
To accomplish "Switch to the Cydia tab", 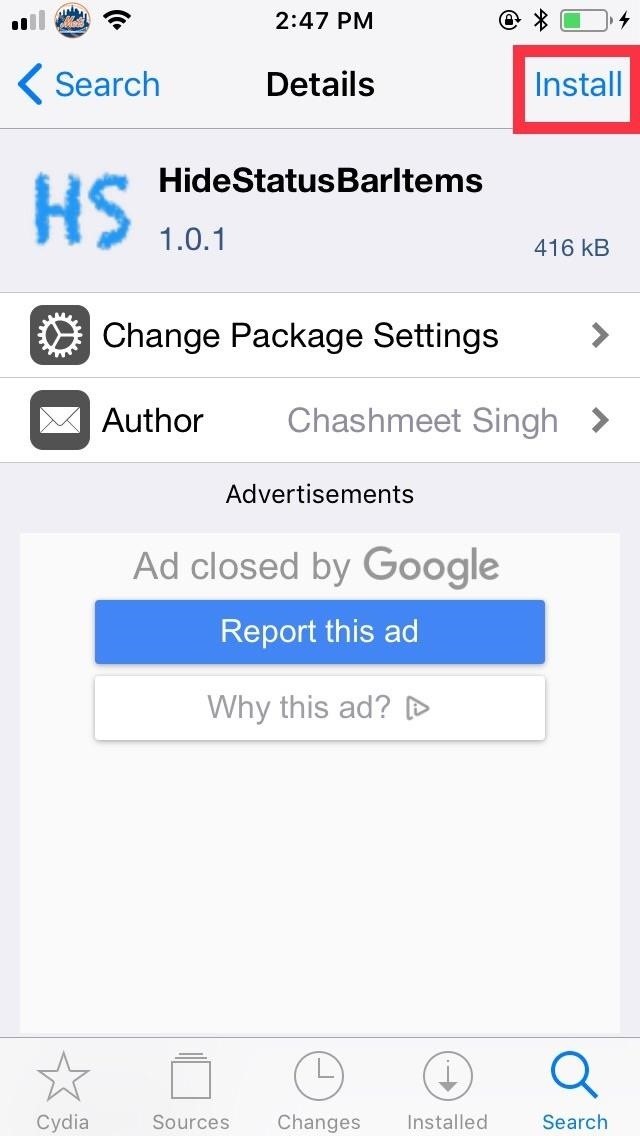I will click(x=63, y=1090).
